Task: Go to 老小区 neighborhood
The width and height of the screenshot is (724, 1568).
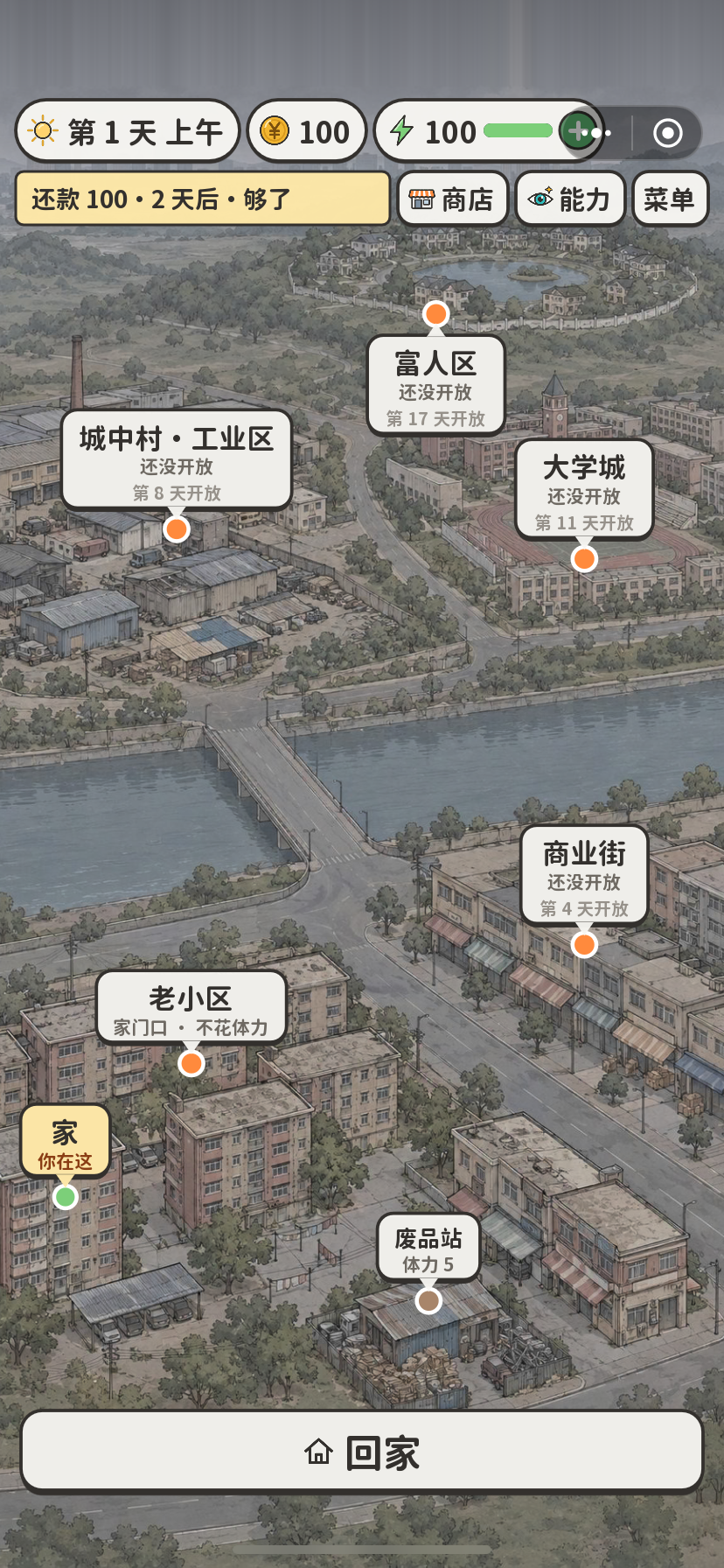Action: (191, 1008)
